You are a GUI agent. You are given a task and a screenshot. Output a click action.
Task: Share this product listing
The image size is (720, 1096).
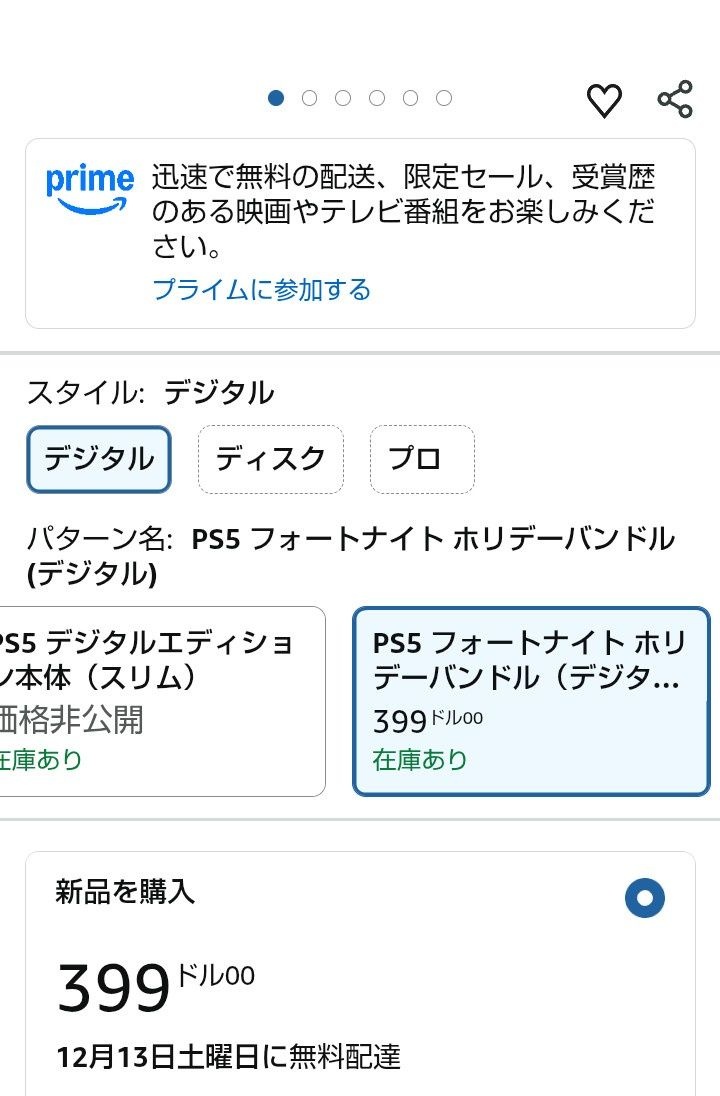click(x=675, y=99)
